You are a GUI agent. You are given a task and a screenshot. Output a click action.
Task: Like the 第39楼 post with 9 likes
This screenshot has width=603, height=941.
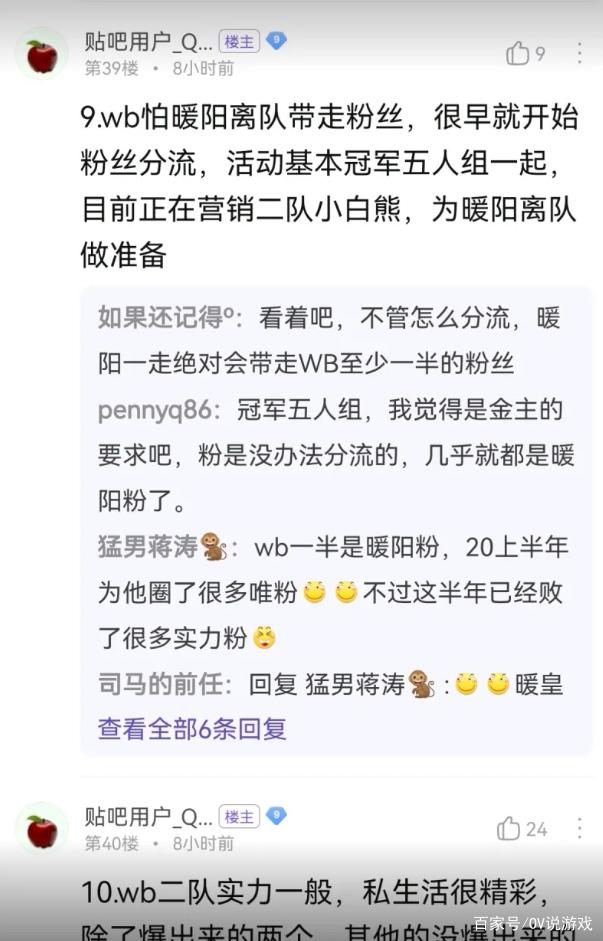(x=517, y=53)
